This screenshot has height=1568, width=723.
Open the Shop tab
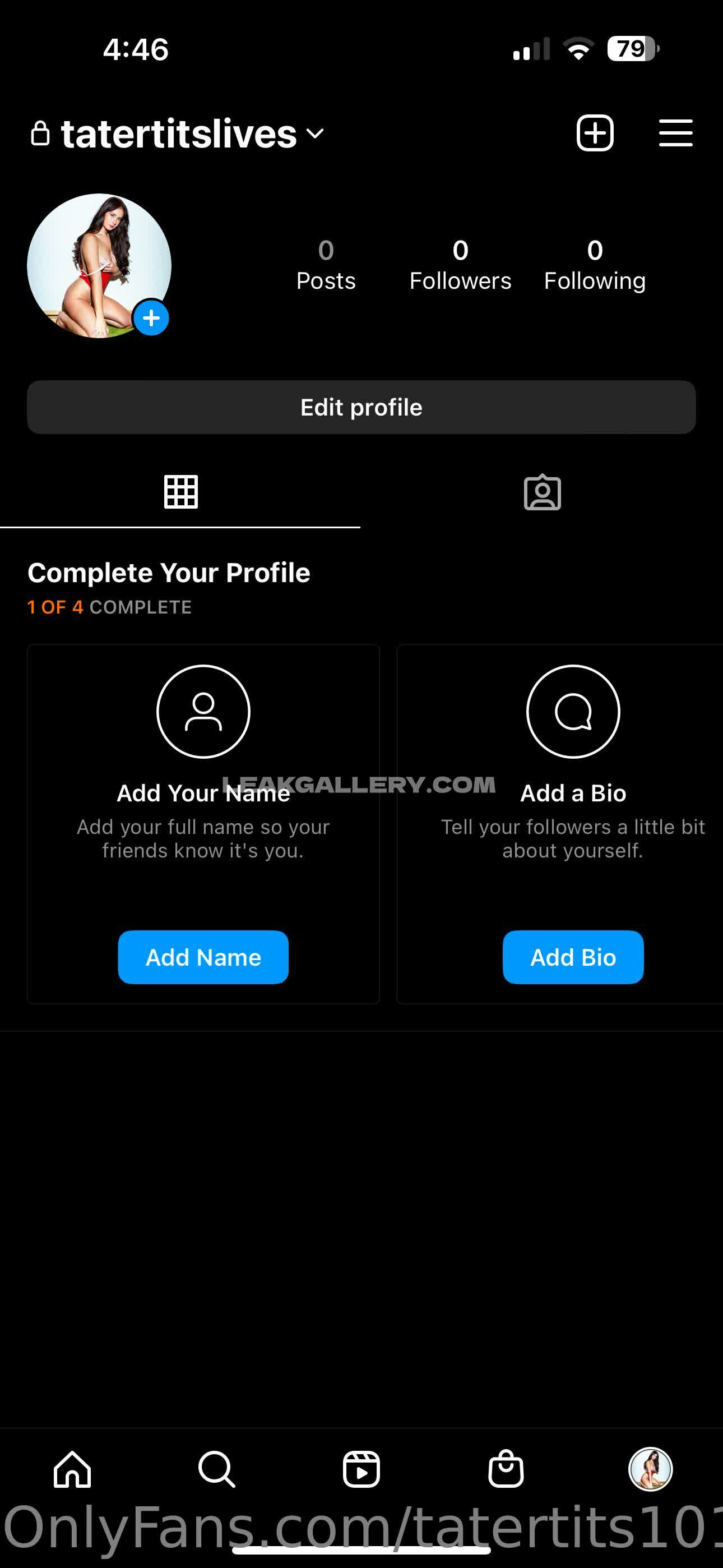pos(506,1469)
